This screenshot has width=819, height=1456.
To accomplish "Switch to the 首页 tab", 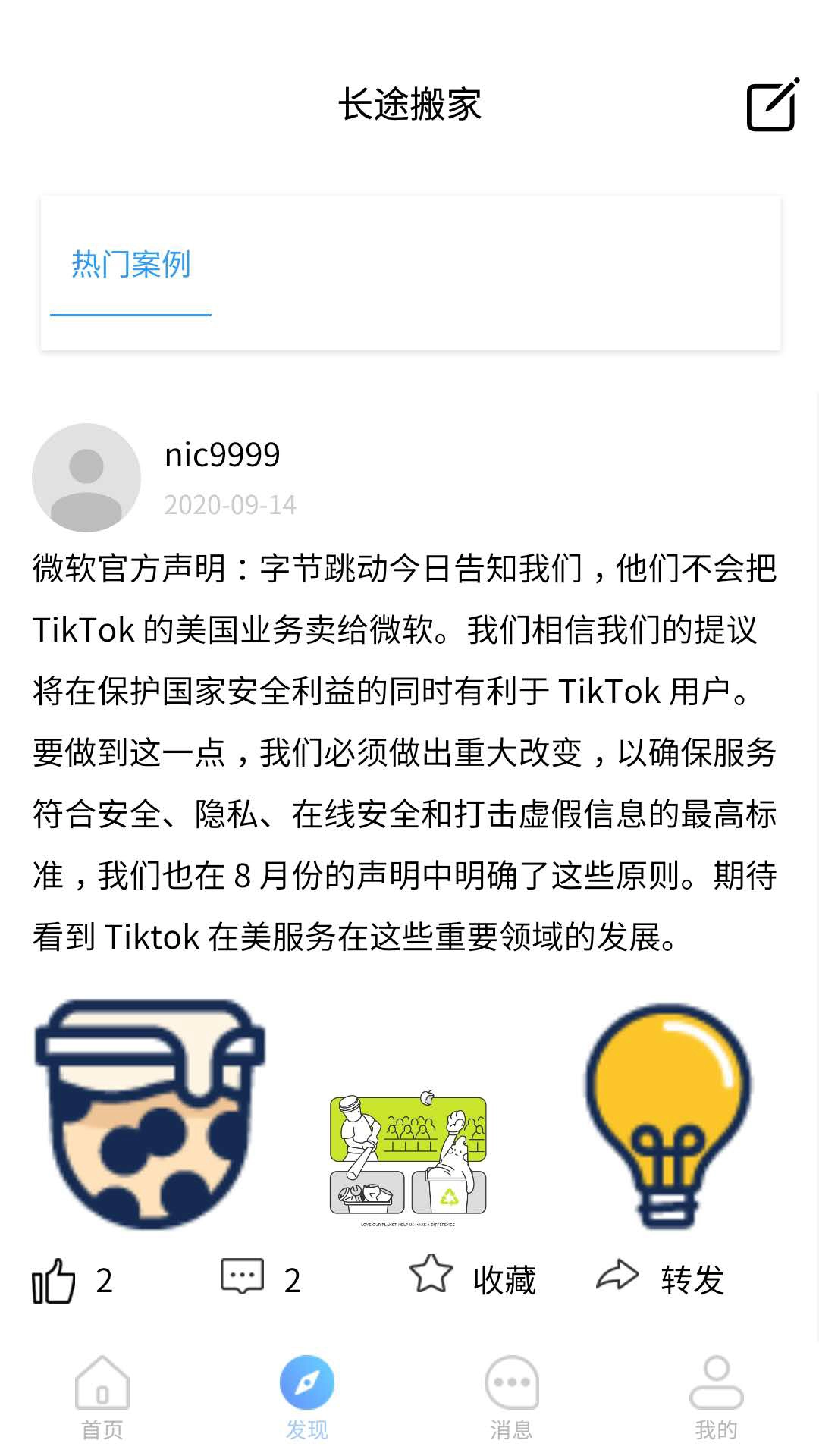I will [102, 1397].
